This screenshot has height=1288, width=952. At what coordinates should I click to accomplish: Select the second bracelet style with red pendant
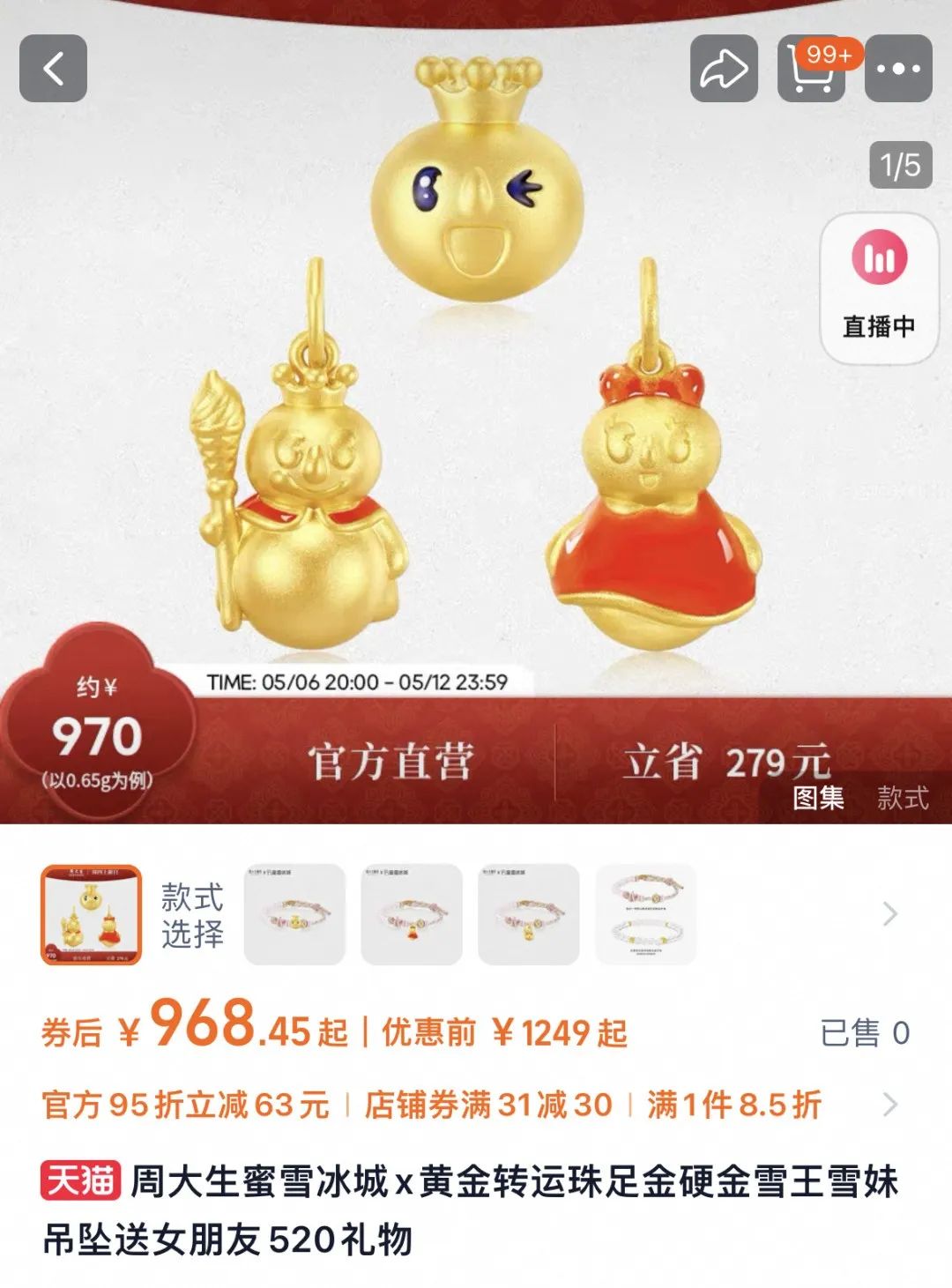(x=411, y=914)
